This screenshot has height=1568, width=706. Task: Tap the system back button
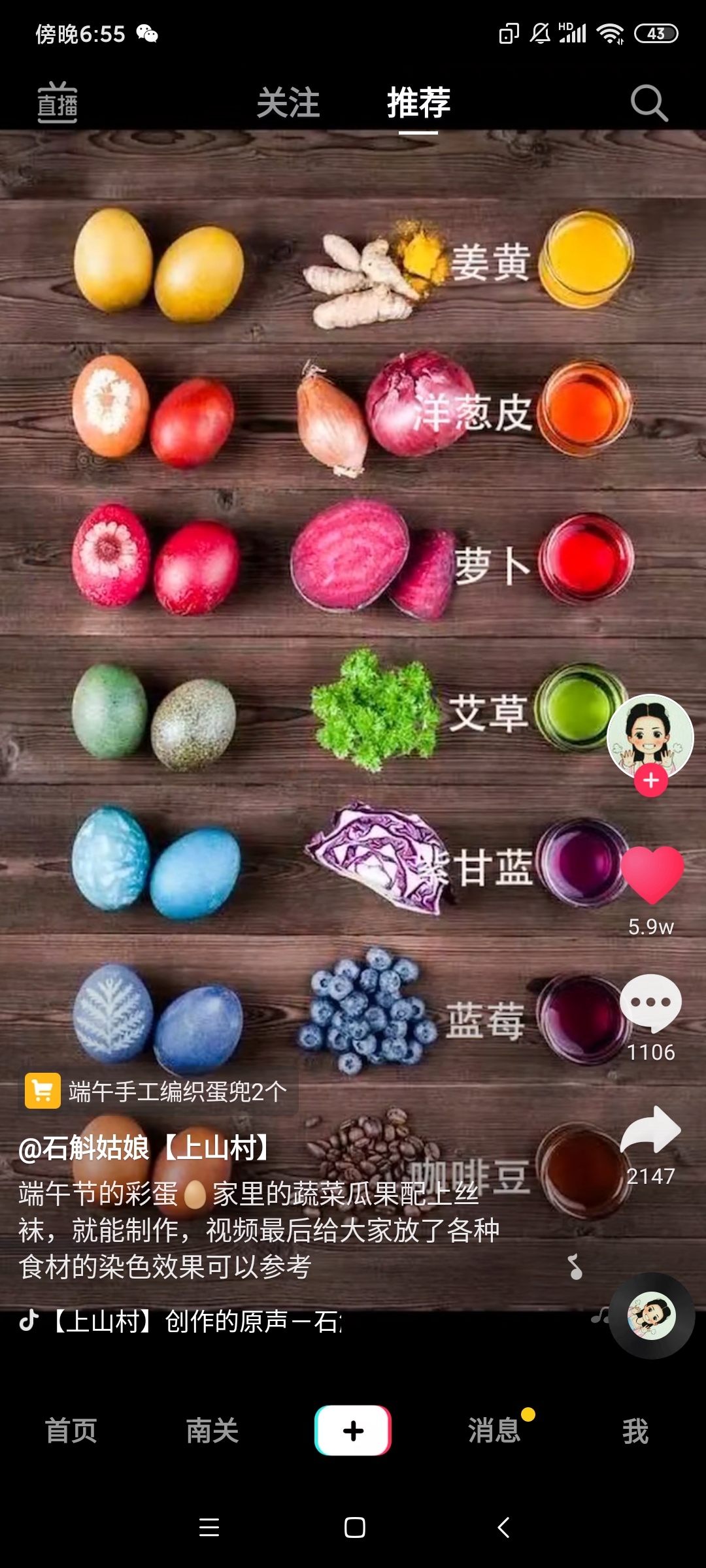(x=503, y=1527)
